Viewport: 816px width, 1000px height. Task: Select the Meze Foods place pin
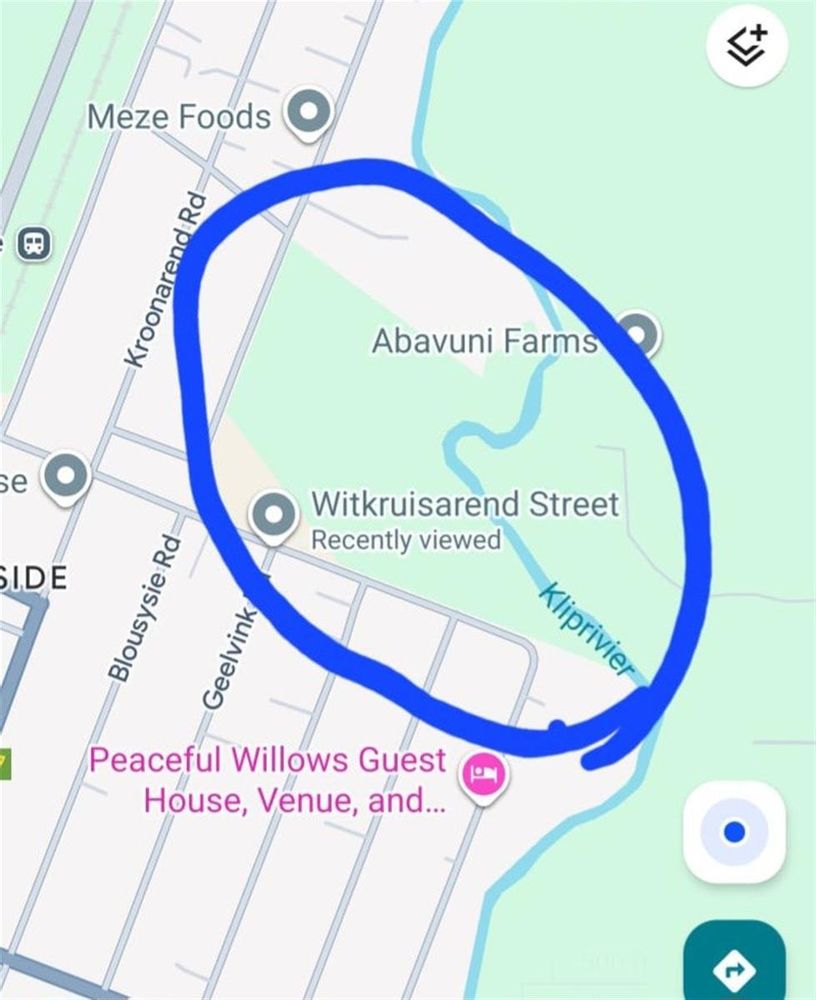309,112
